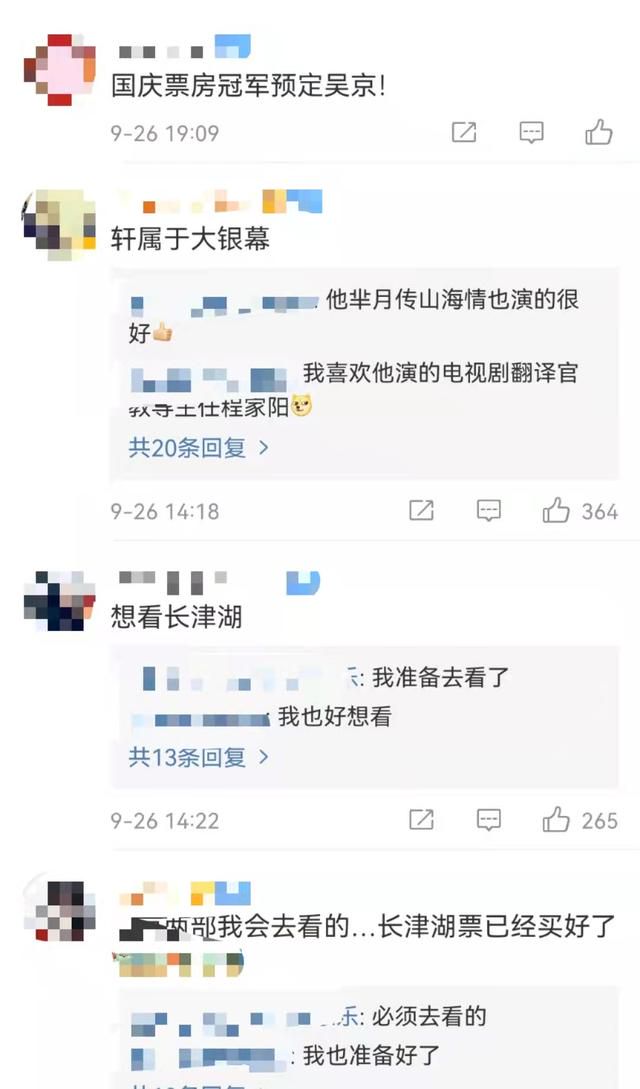Like the comment 轩属于大银幕

580,511
